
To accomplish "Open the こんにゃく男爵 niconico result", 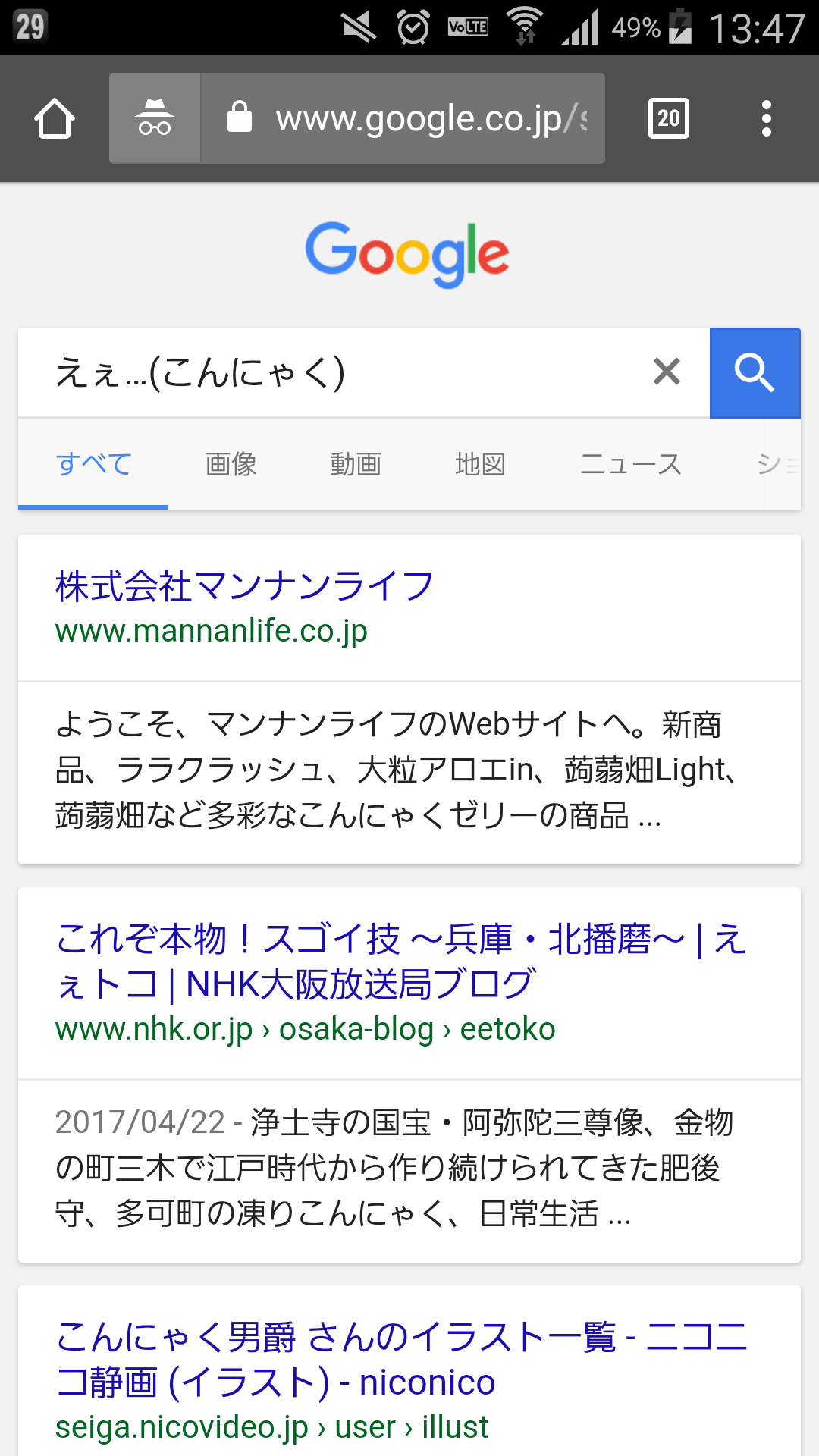I will pyautogui.click(x=402, y=1359).
